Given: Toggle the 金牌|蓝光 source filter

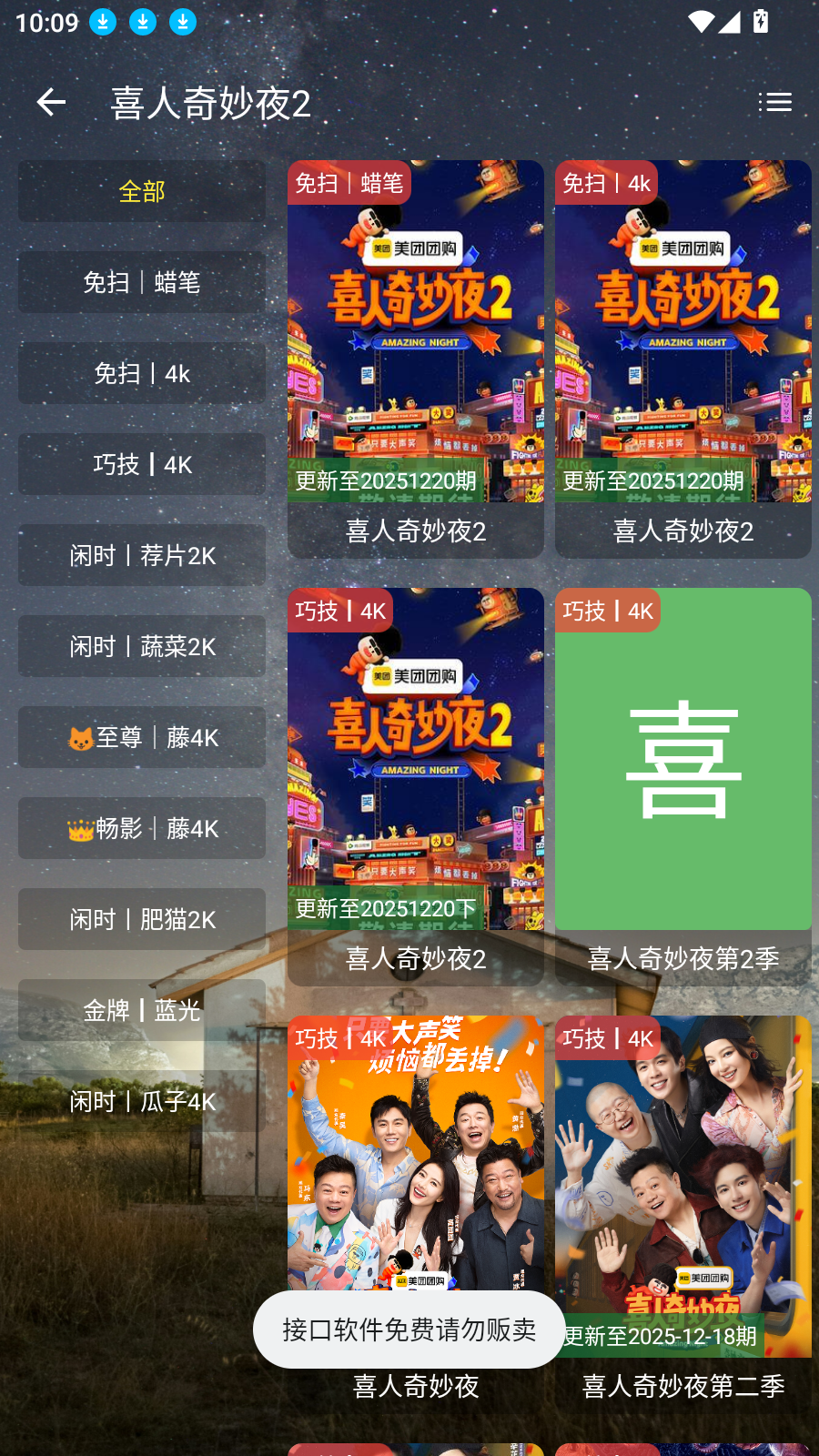Looking at the screenshot, I should tap(141, 1010).
